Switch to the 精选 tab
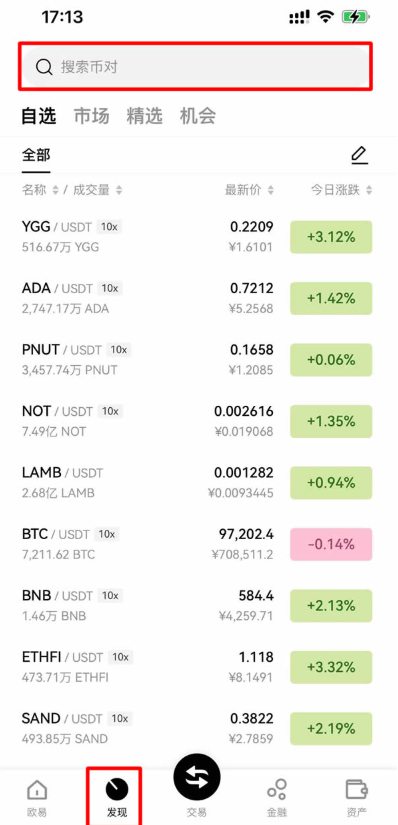 [x=145, y=116]
